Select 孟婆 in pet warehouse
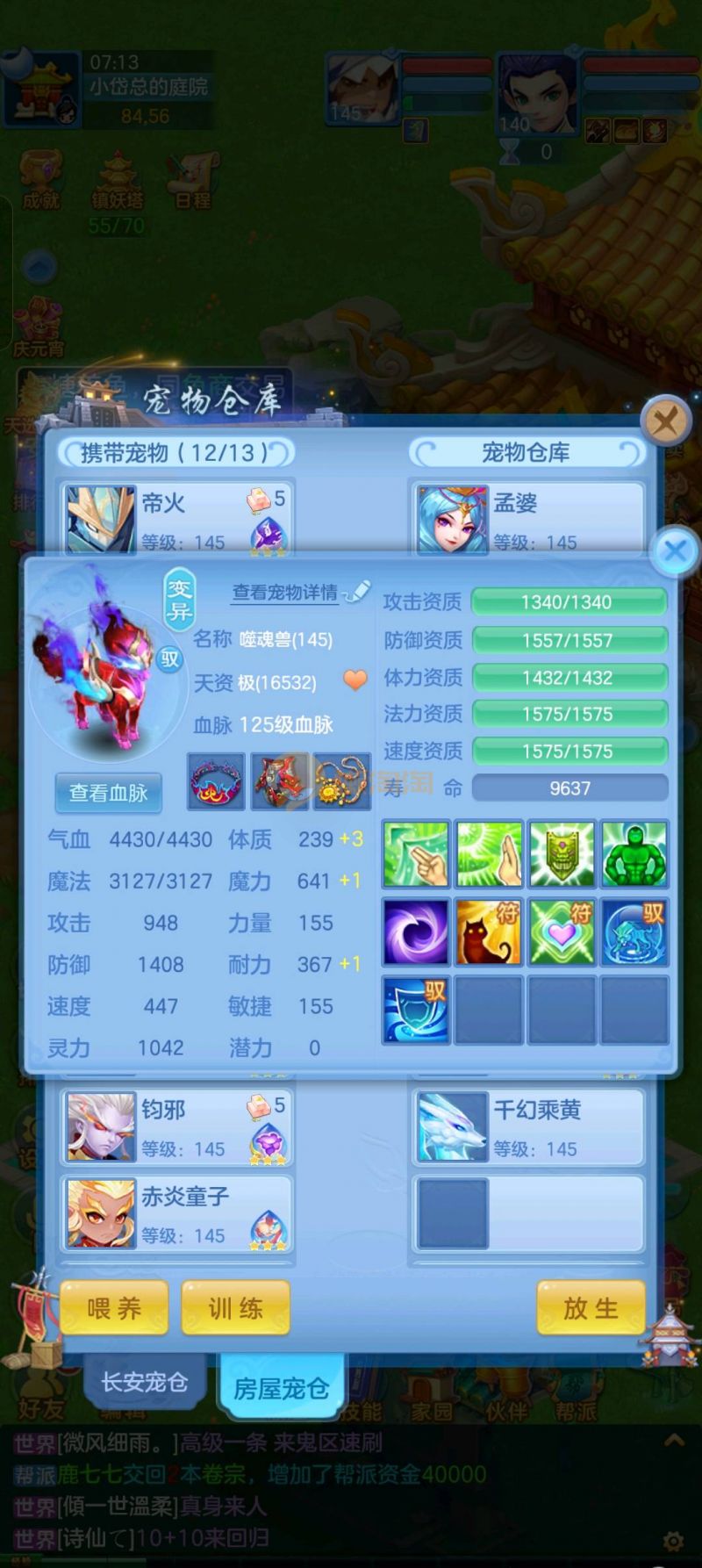The image size is (702, 1568). click(x=526, y=520)
